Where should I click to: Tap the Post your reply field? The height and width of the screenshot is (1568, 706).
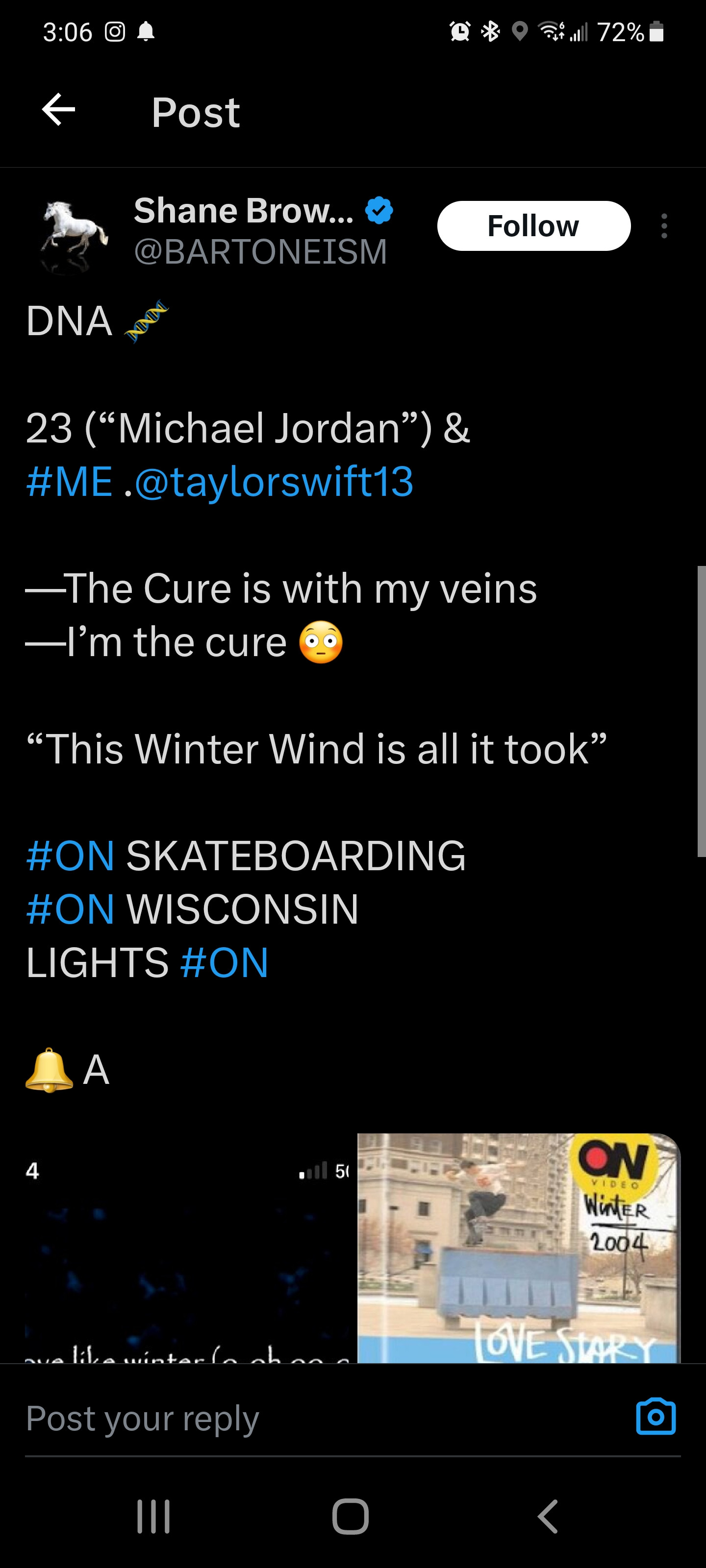(x=304, y=1418)
